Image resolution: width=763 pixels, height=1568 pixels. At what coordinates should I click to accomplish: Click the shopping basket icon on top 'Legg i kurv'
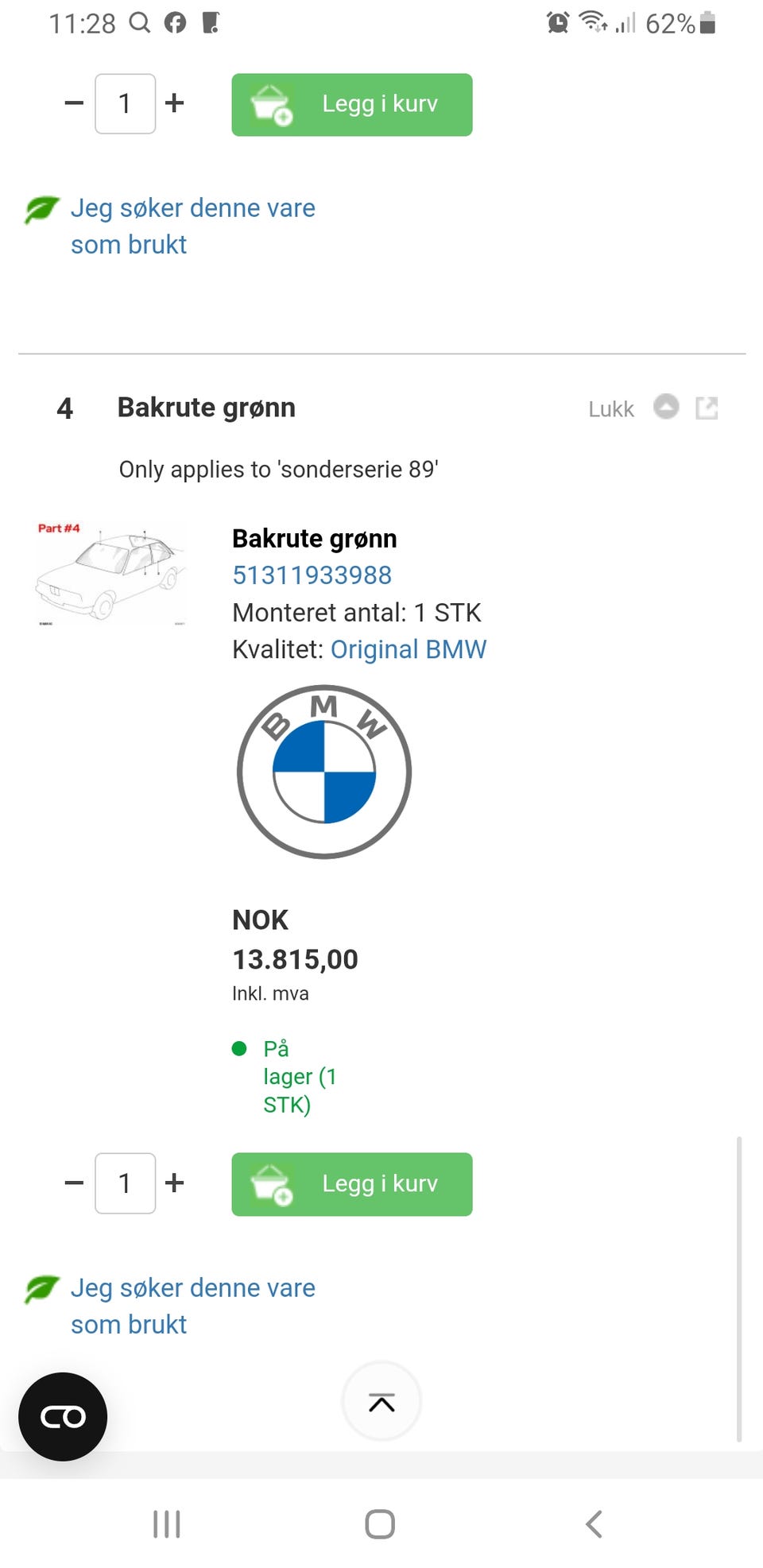click(x=273, y=104)
